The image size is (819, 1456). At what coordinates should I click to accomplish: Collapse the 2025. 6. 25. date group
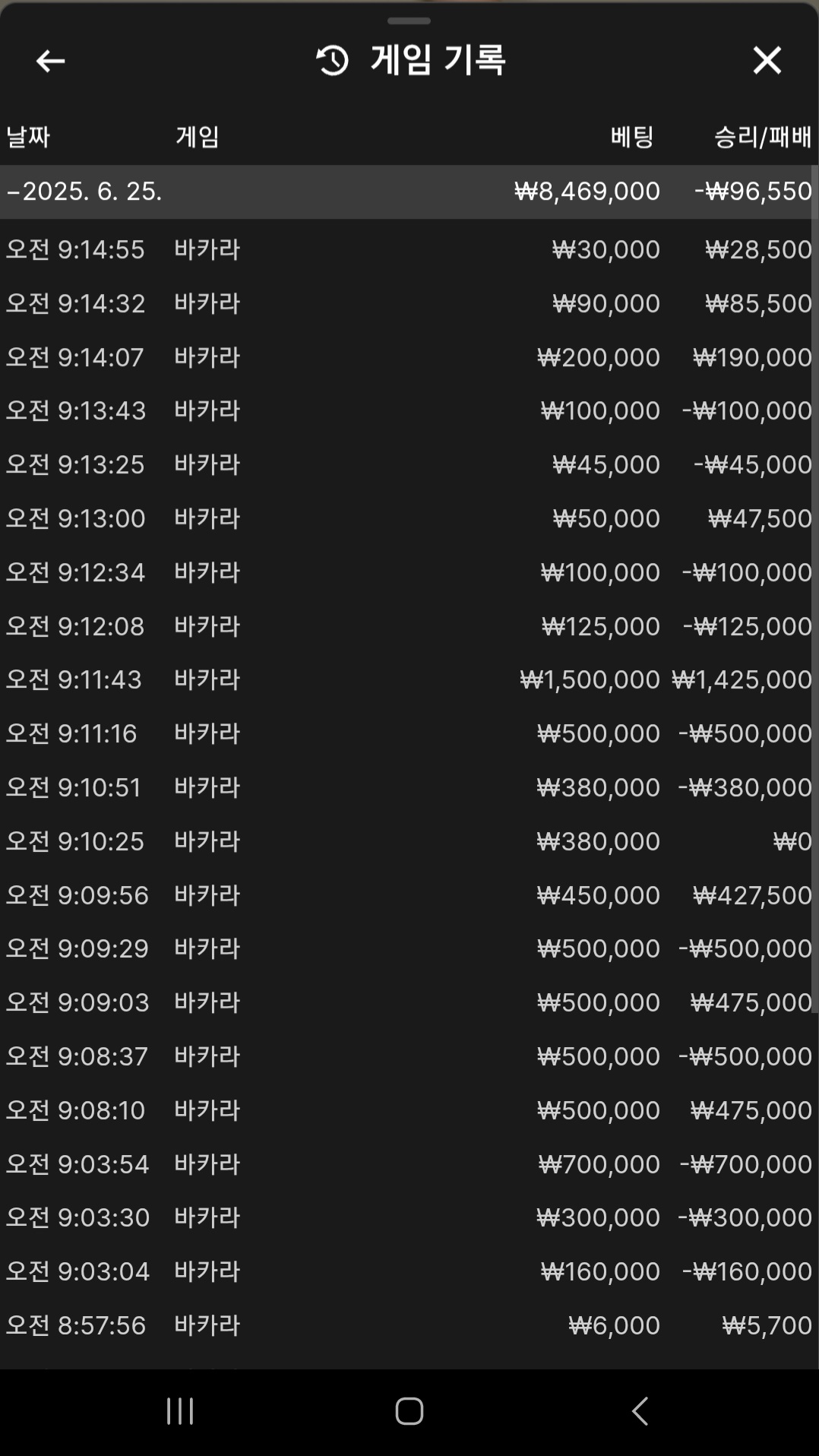pyautogui.click(x=409, y=191)
